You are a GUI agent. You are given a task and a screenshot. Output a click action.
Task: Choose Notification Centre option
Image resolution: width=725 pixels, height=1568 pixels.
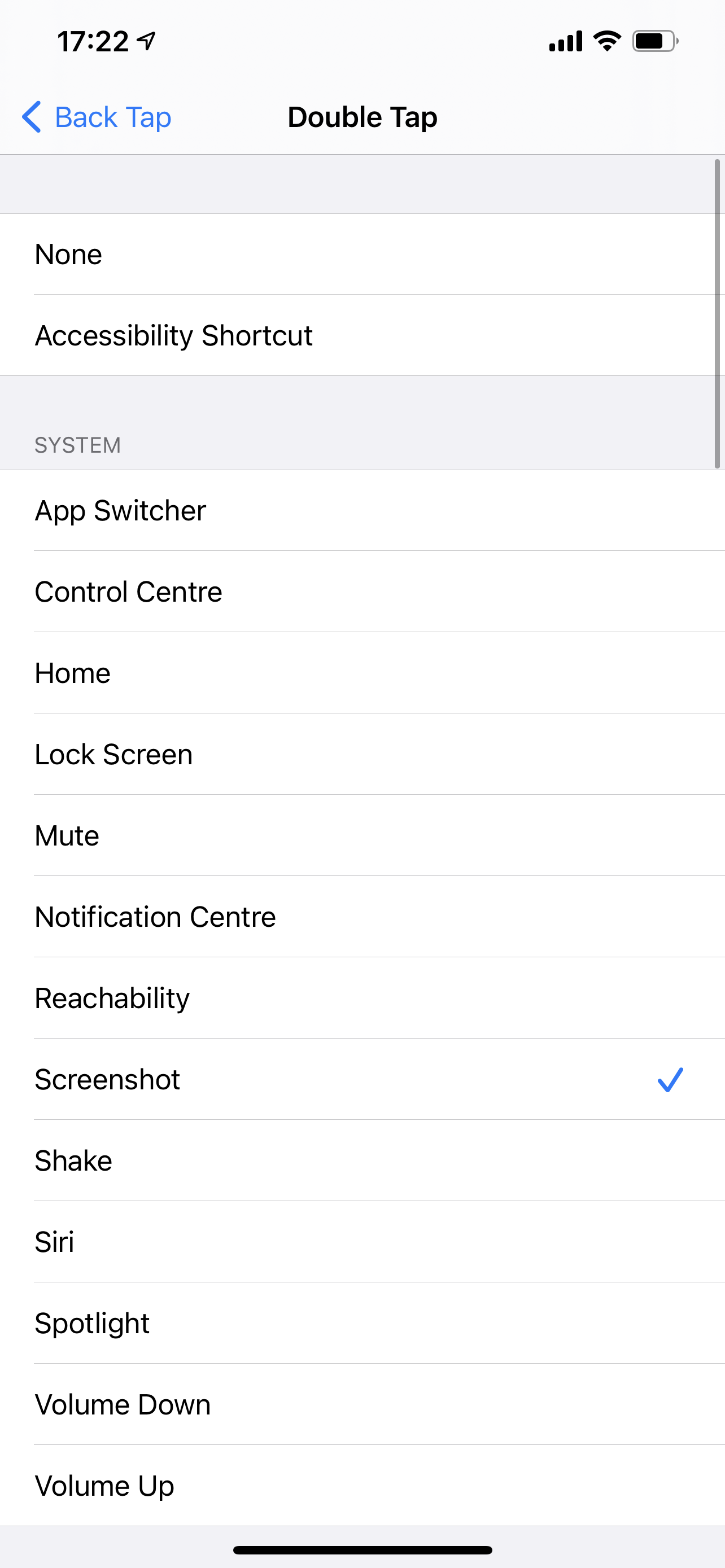362,917
